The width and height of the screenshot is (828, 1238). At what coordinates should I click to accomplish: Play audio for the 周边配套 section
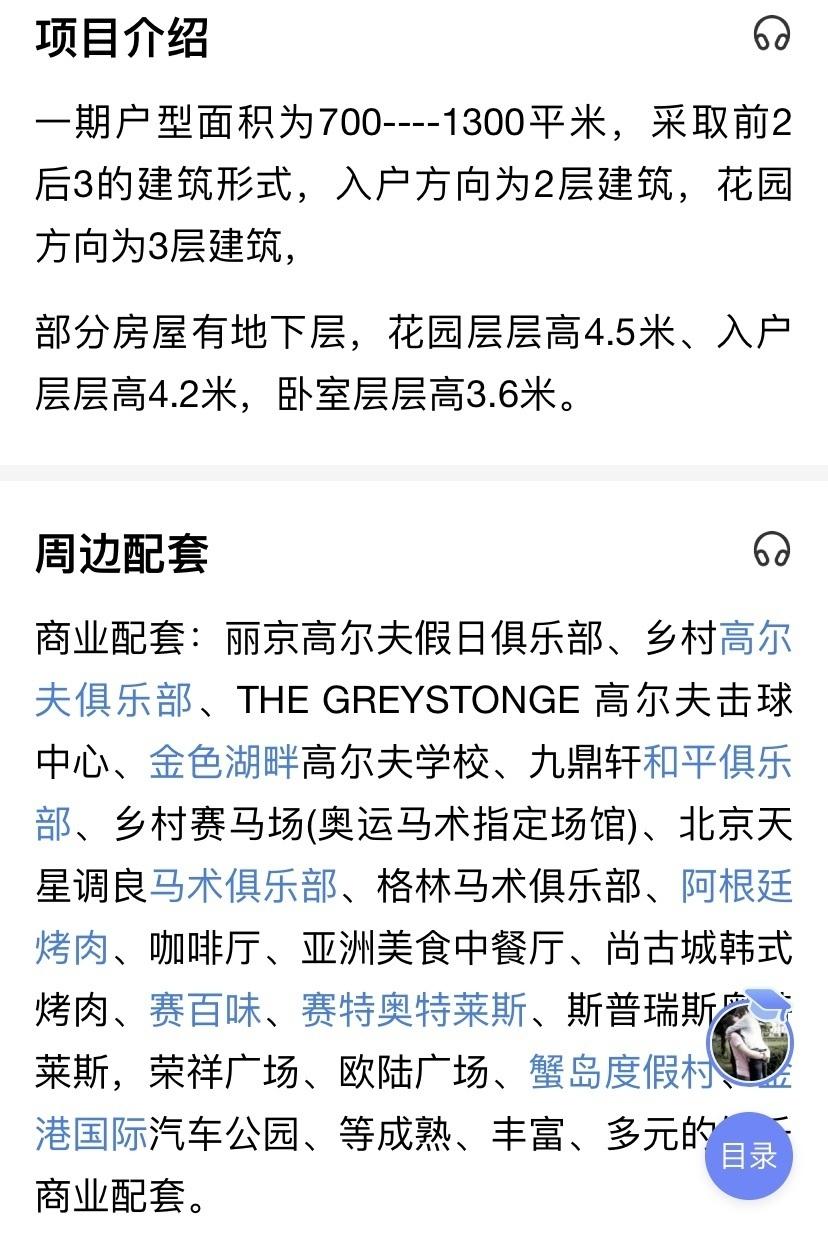coord(771,549)
